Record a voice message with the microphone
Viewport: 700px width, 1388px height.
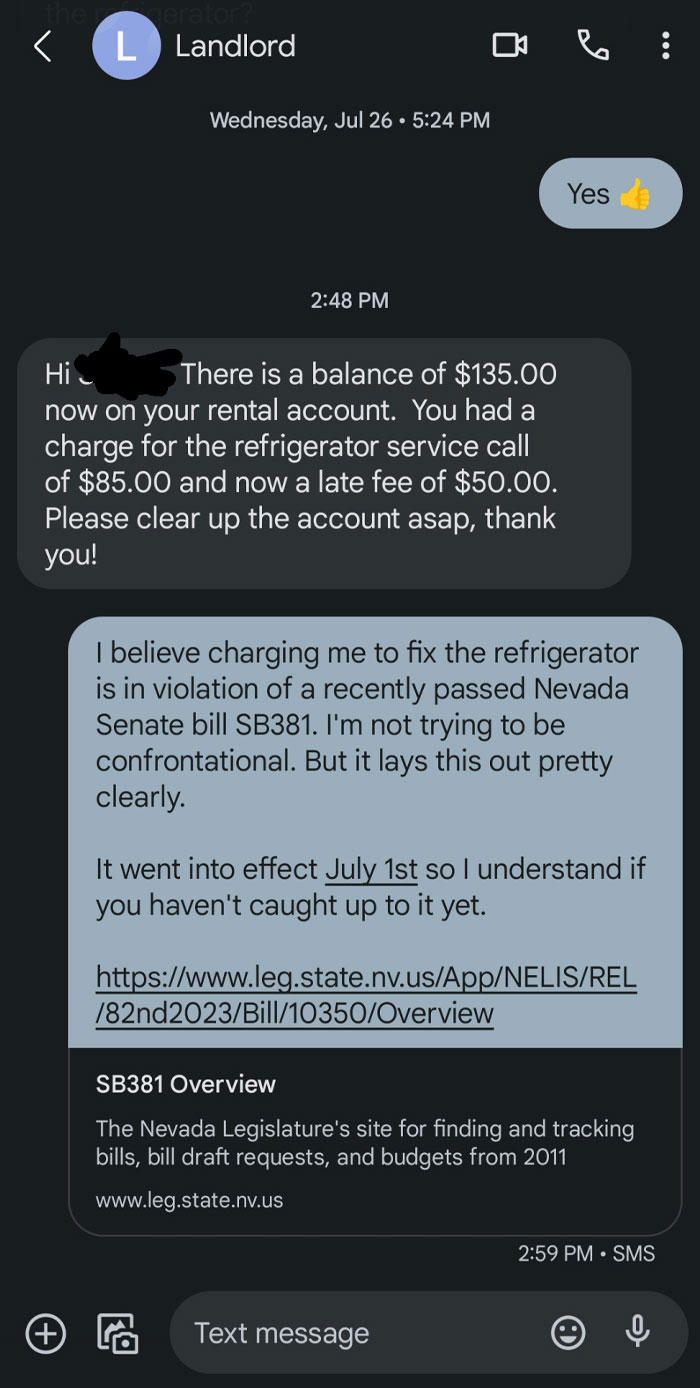637,1332
